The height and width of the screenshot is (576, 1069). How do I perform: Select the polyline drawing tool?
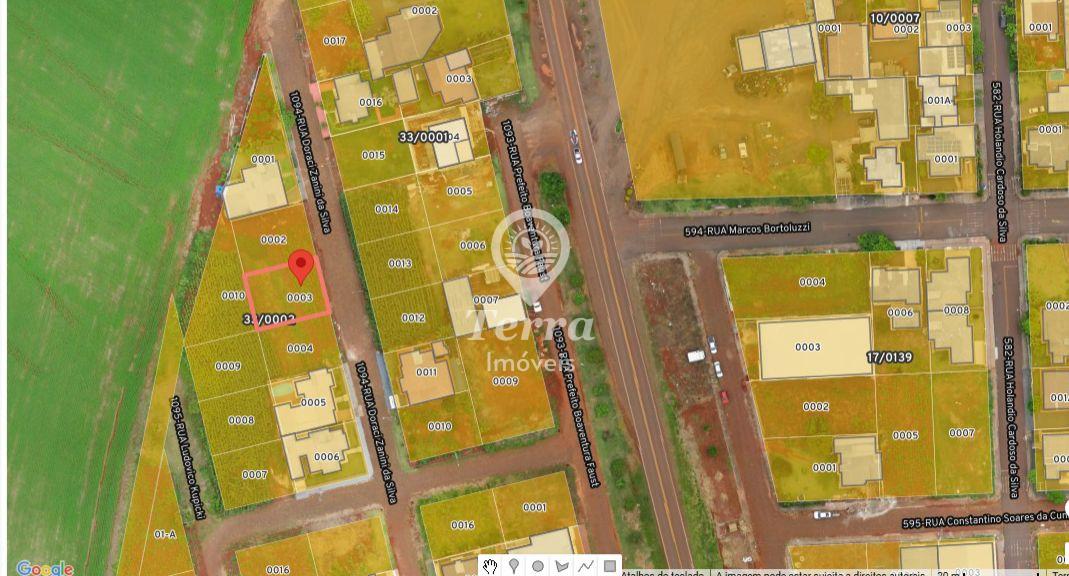586,566
